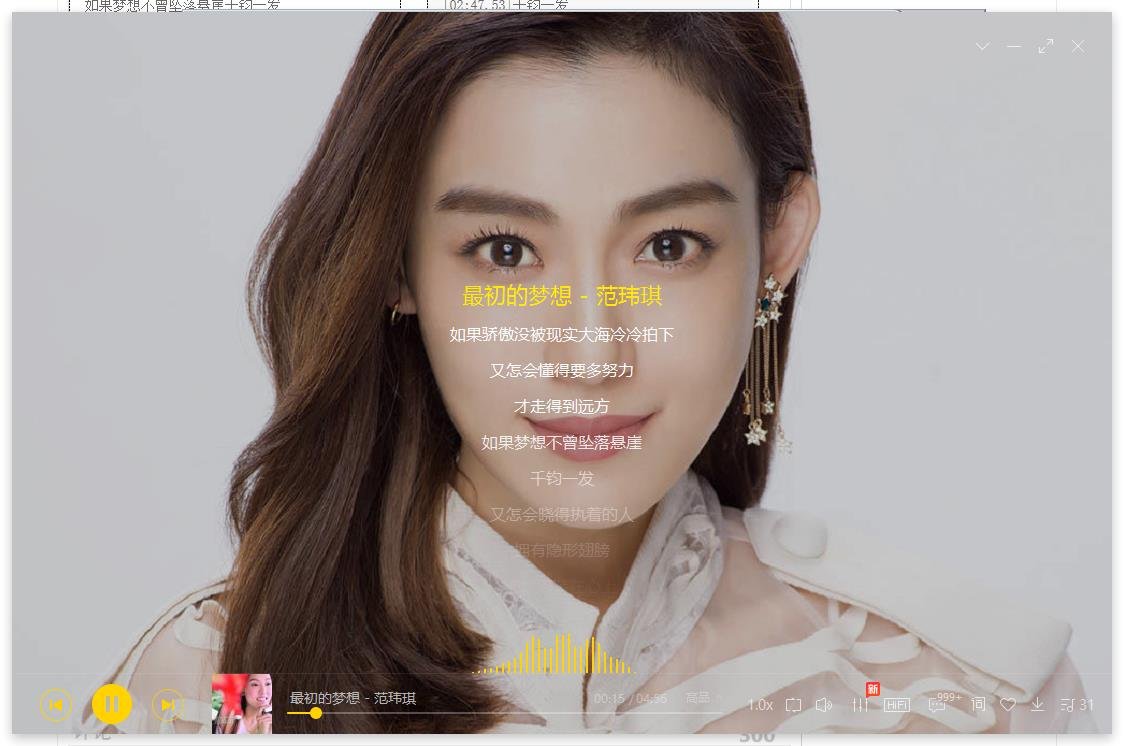Toggle the desktop lyrics button

[x=978, y=704]
